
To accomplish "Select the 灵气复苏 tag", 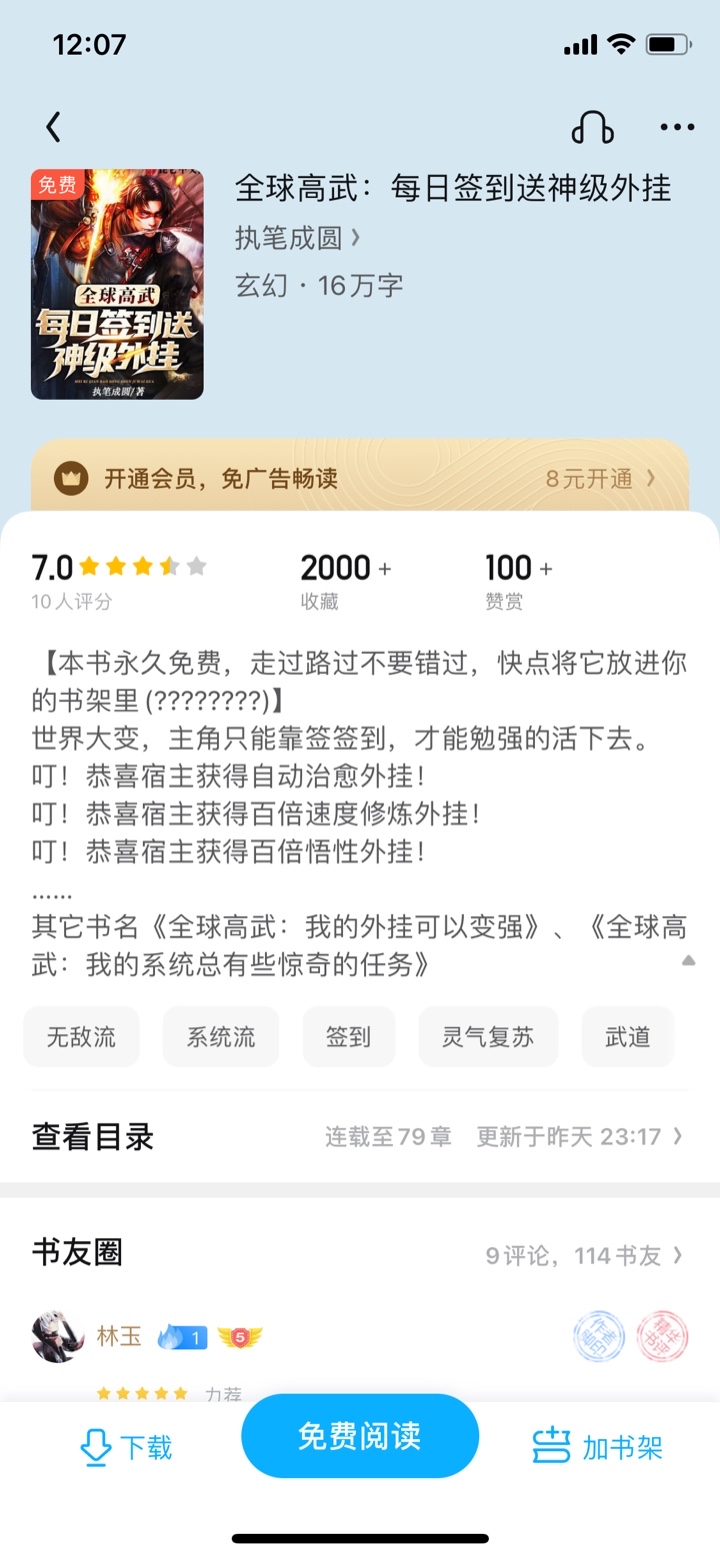I will coord(488,1037).
